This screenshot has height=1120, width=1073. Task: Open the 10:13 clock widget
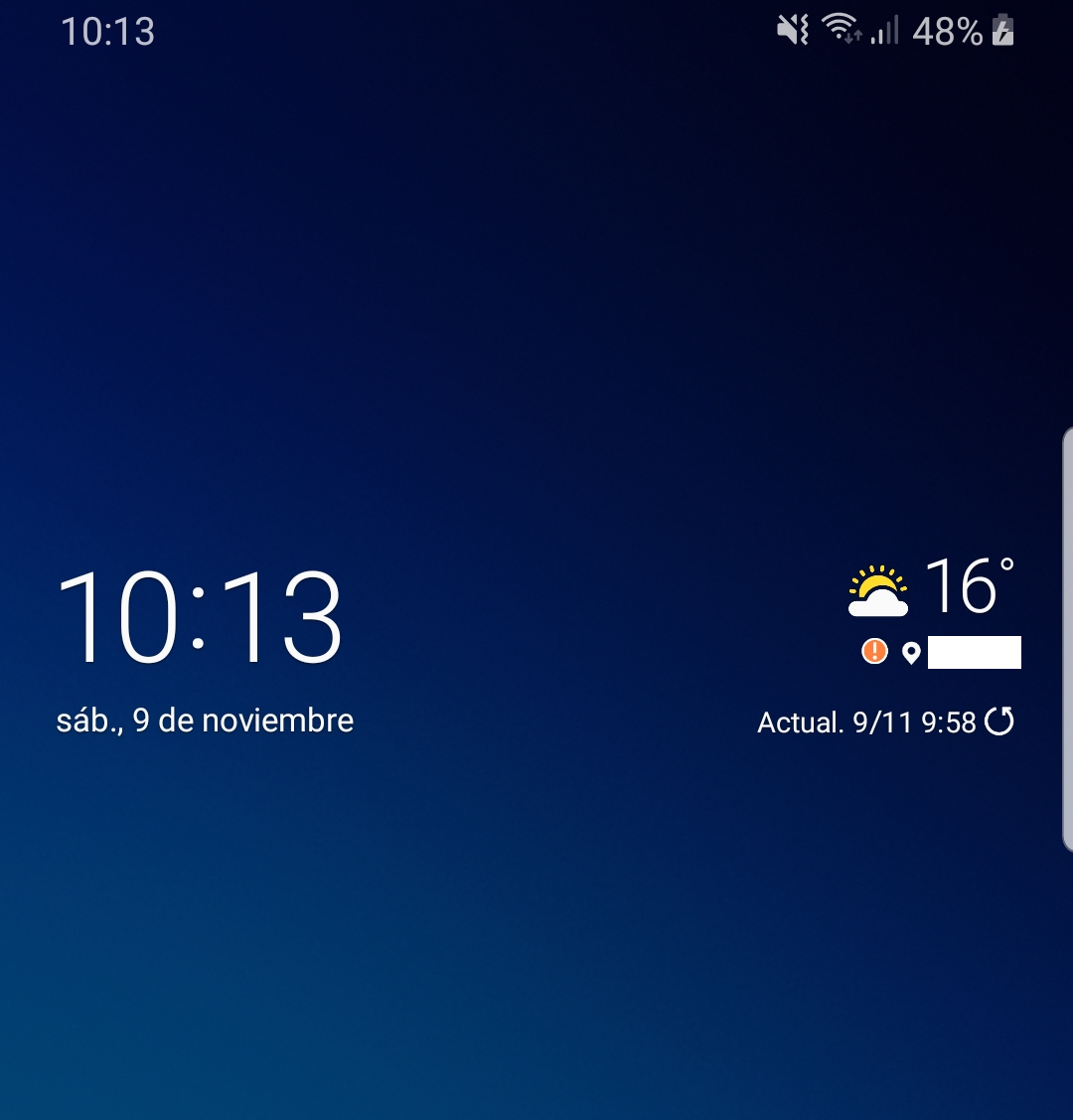click(x=200, y=617)
